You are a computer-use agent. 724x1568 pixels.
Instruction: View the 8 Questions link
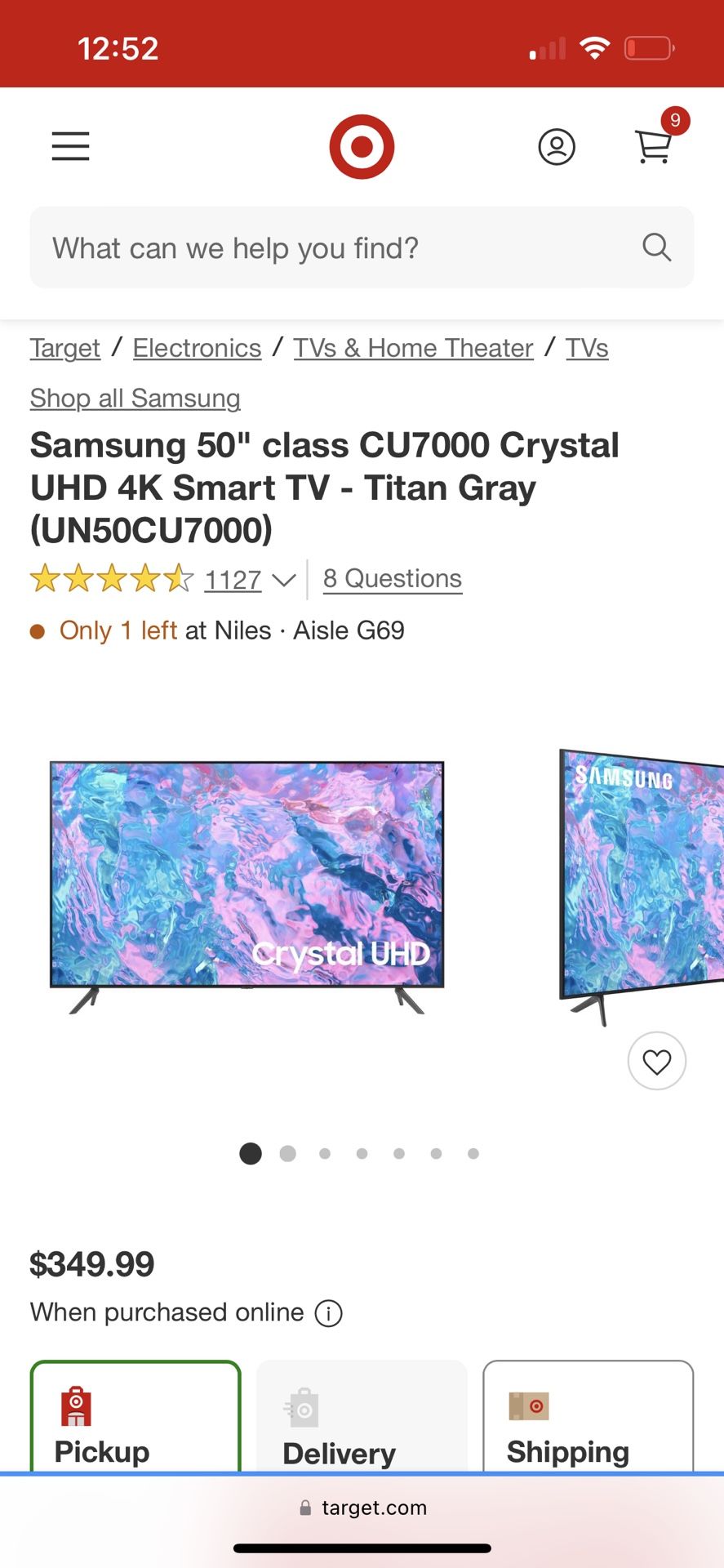click(392, 579)
